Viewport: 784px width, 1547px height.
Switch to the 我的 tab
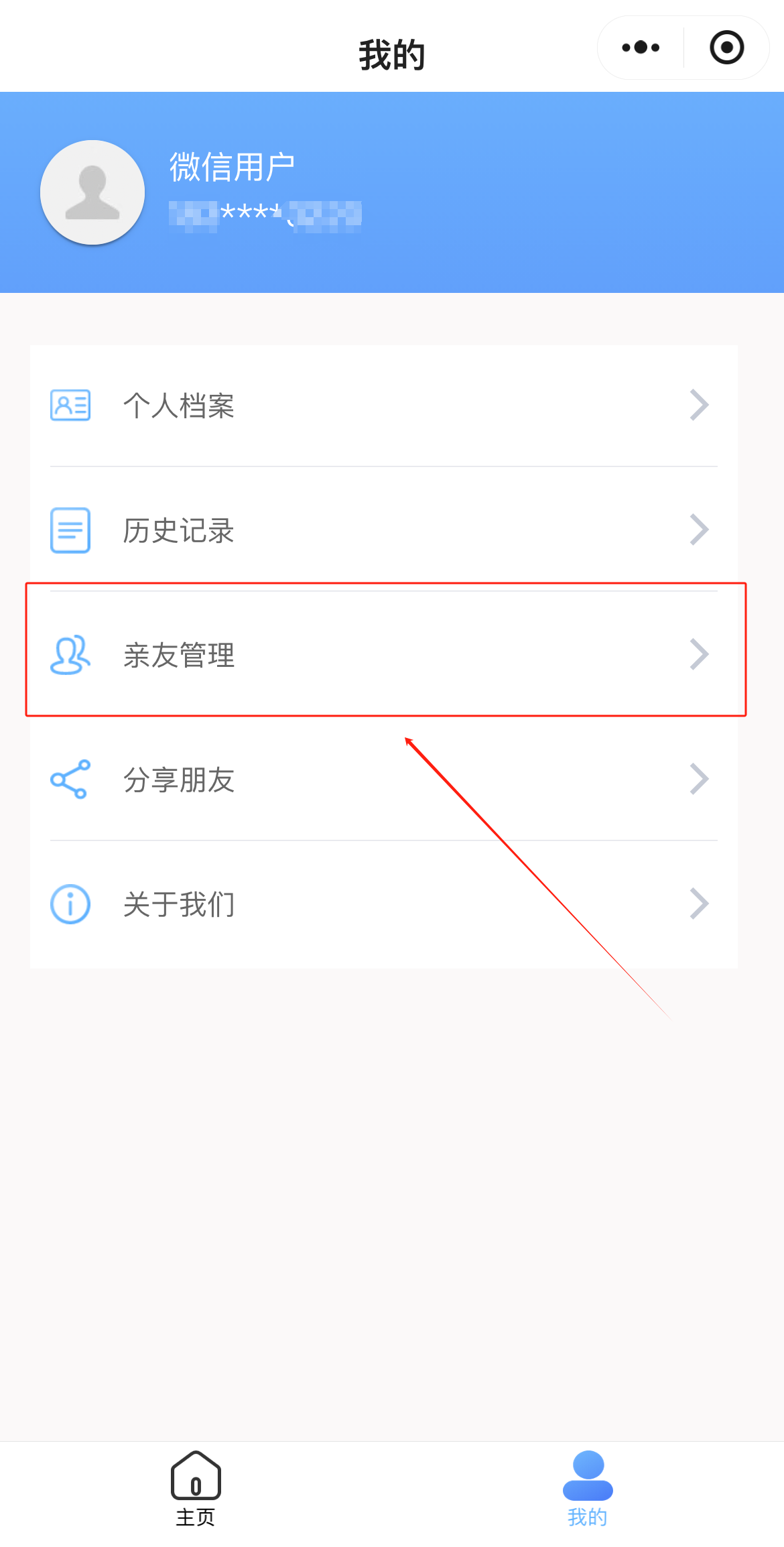click(588, 1488)
